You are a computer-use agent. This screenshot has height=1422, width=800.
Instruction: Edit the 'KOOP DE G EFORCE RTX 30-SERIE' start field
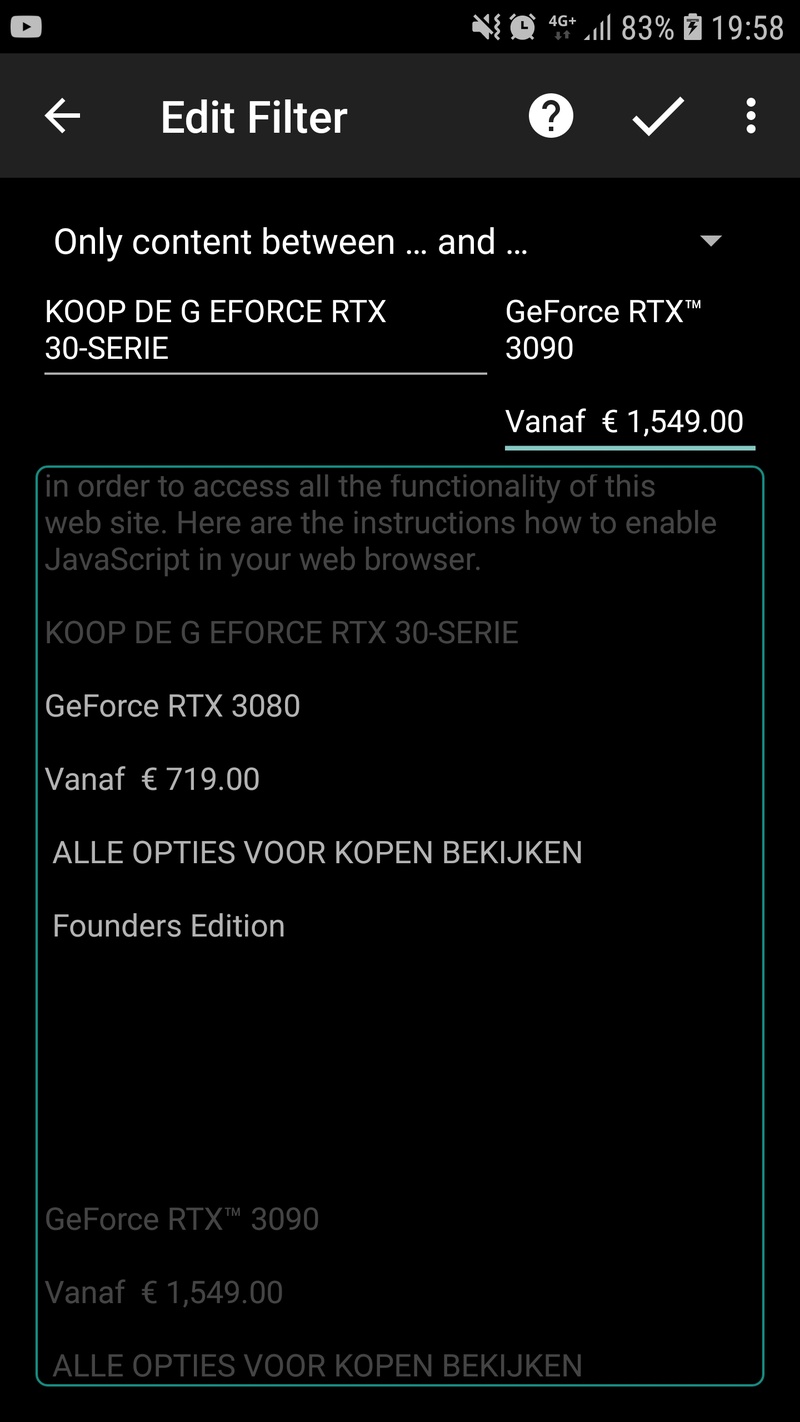(265, 330)
